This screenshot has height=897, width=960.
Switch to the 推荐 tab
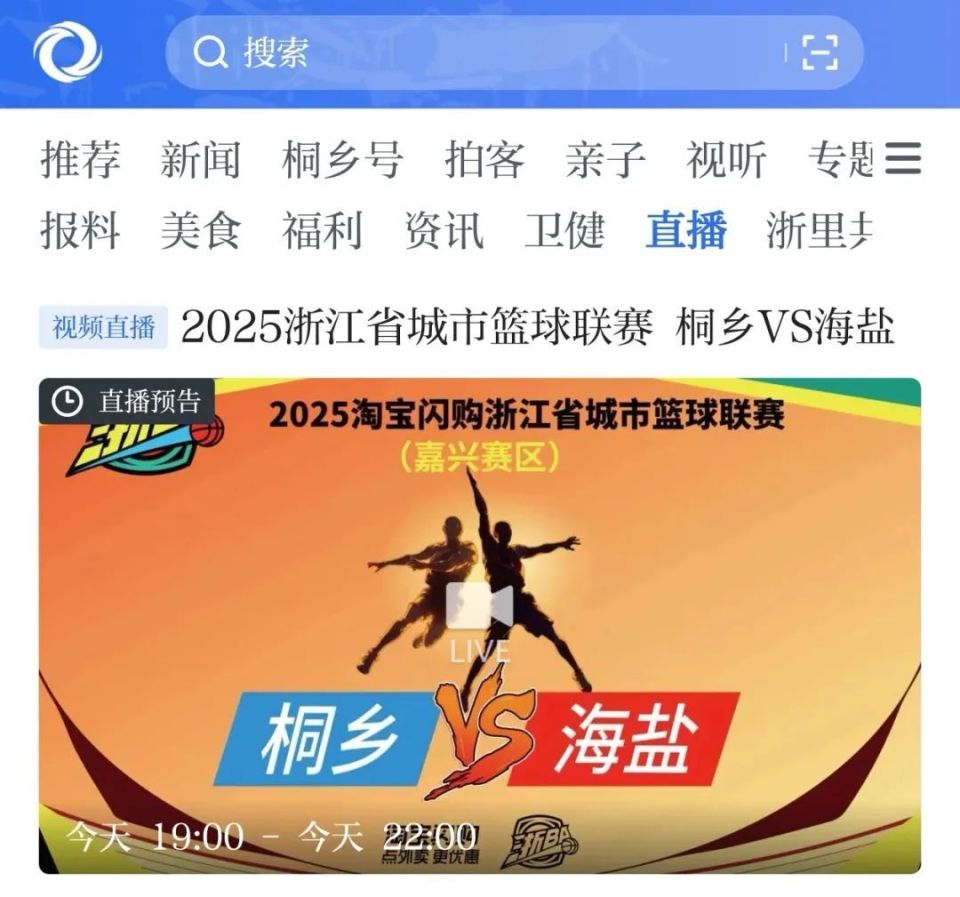81,160
